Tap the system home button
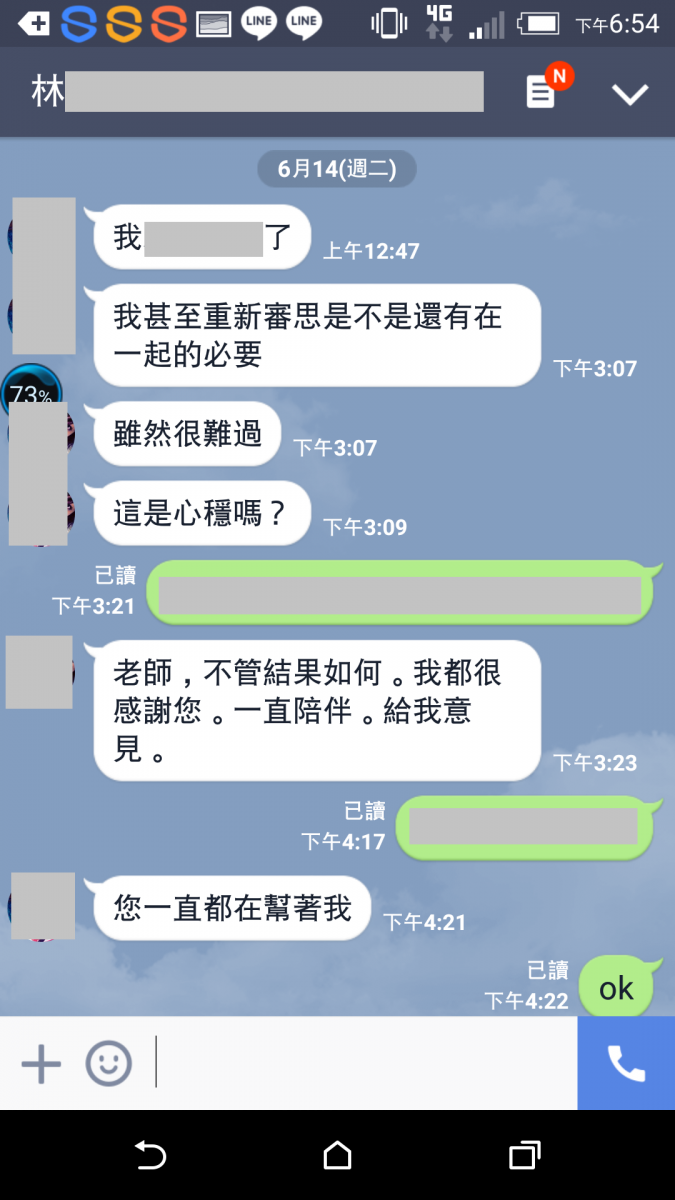The width and height of the screenshot is (675, 1200). [x=338, y=1156]
